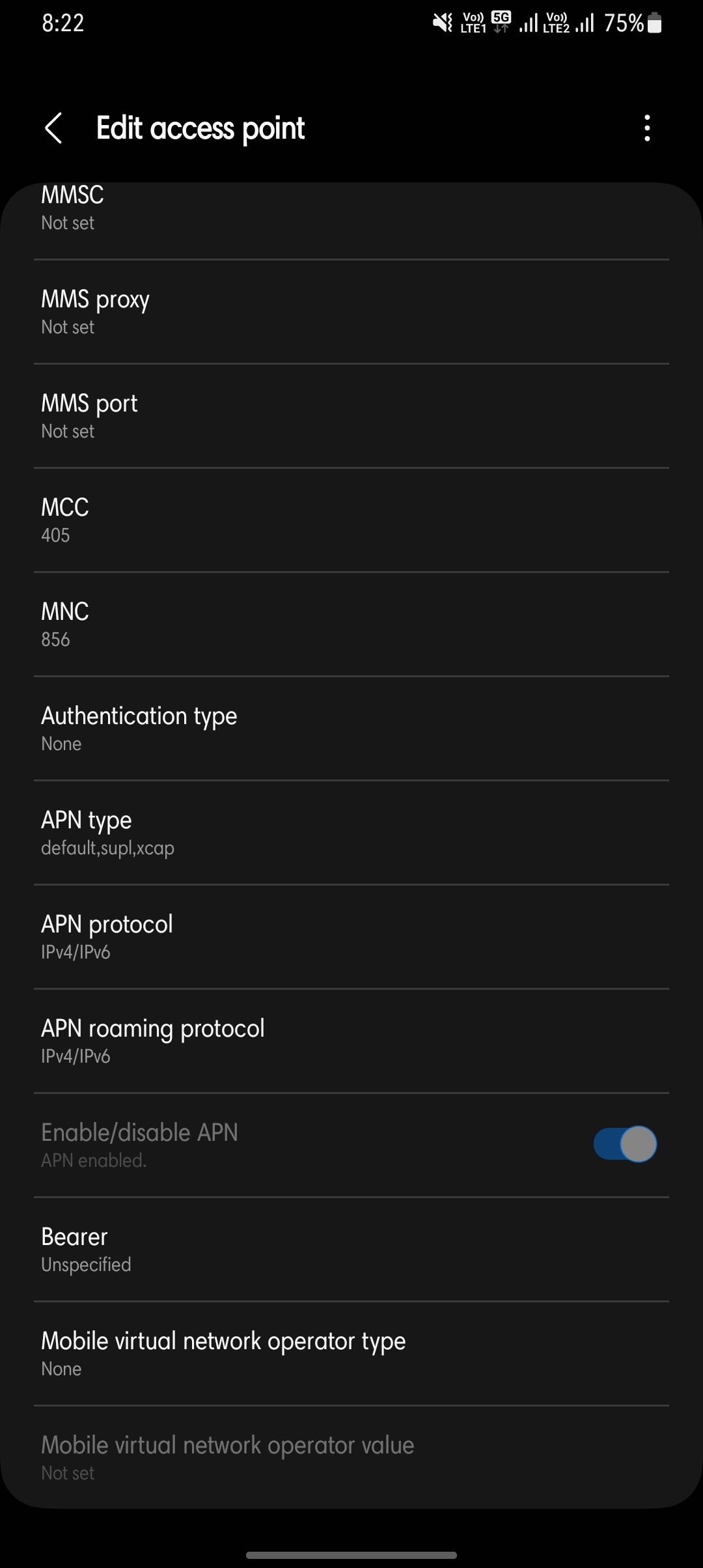Tap the muted sound icon in status bar

(x=441, y=23)
